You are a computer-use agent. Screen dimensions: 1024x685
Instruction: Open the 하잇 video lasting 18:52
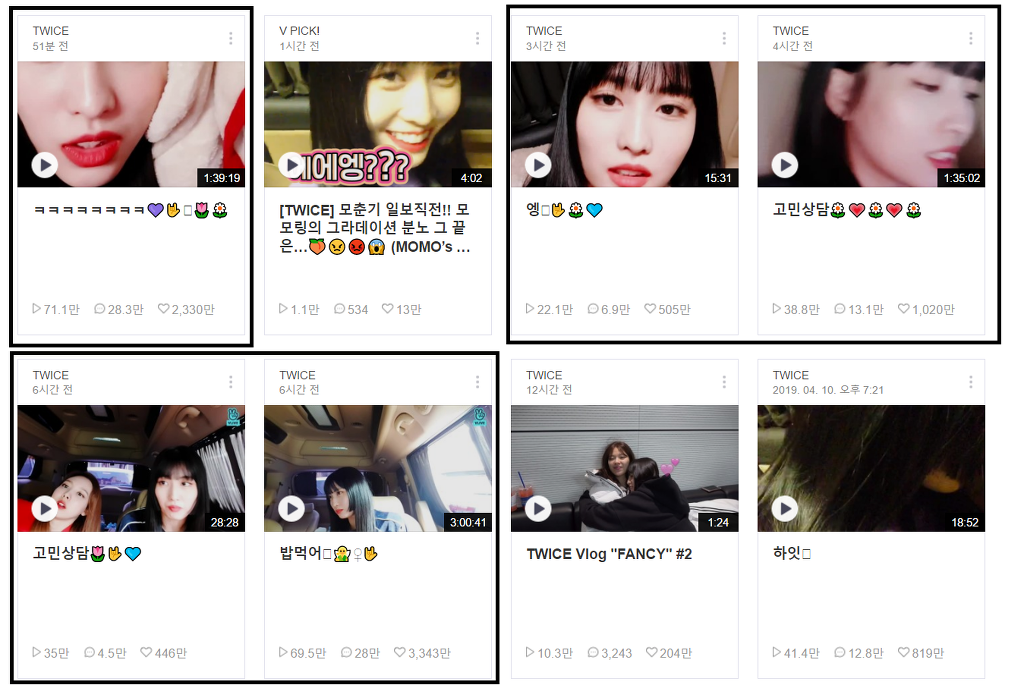(871, 468)
